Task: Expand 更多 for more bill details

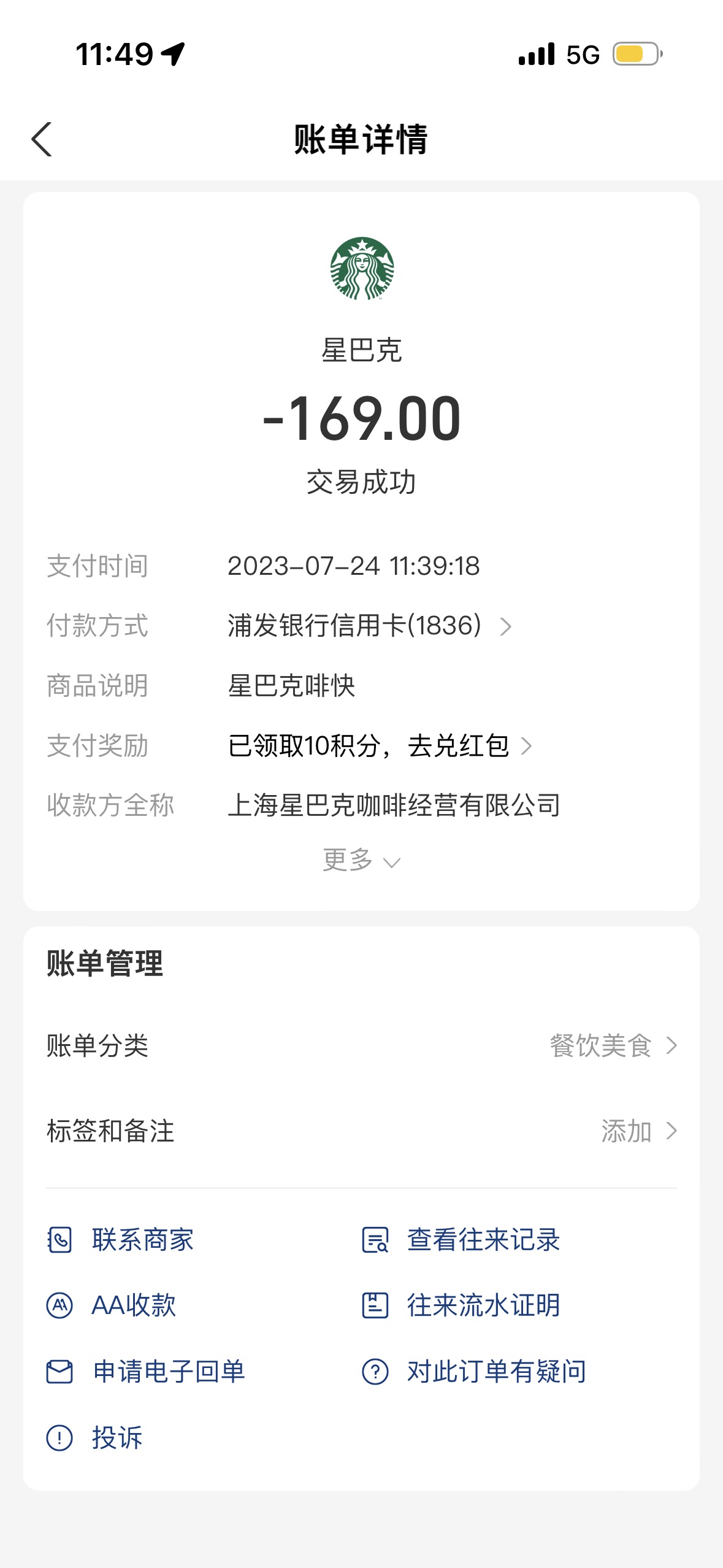Action: pyautogui.click(x=361, y=860)
